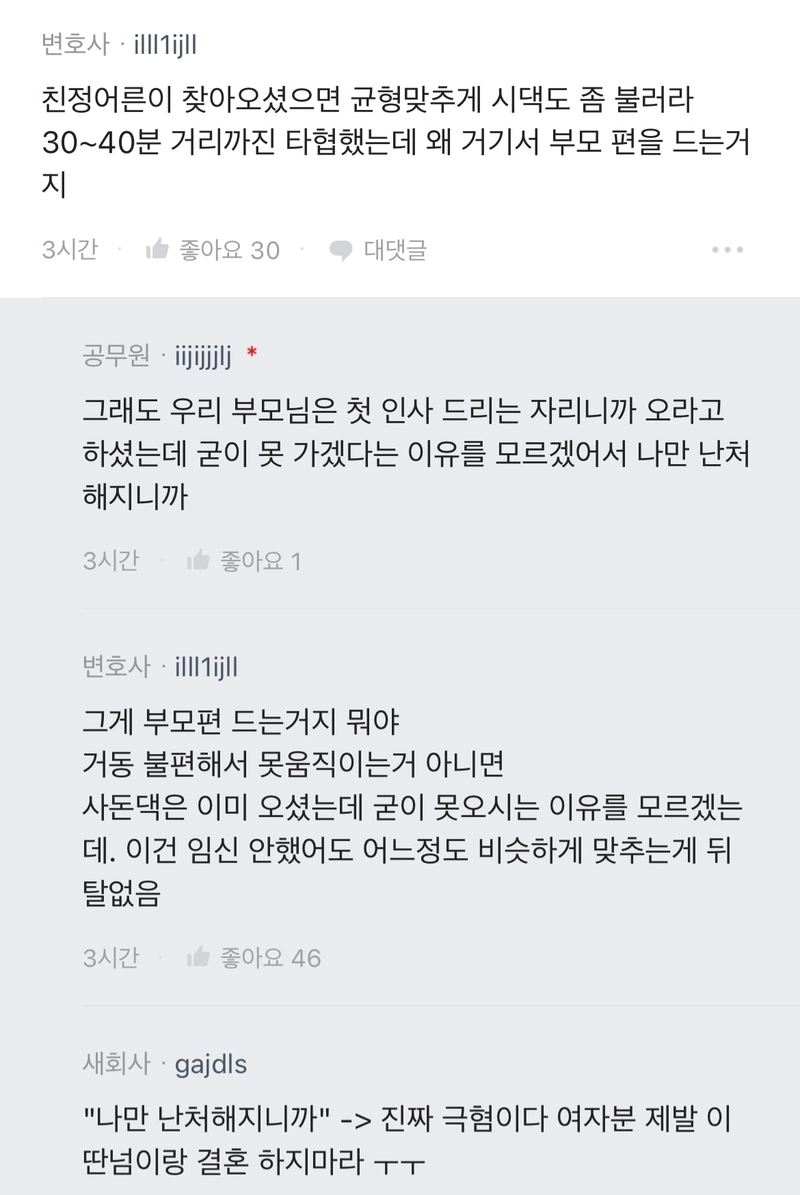The width and height of the screenshot is (800, 1195).
Task: Like the top comment with 30 likes
Action: (212, 250)
